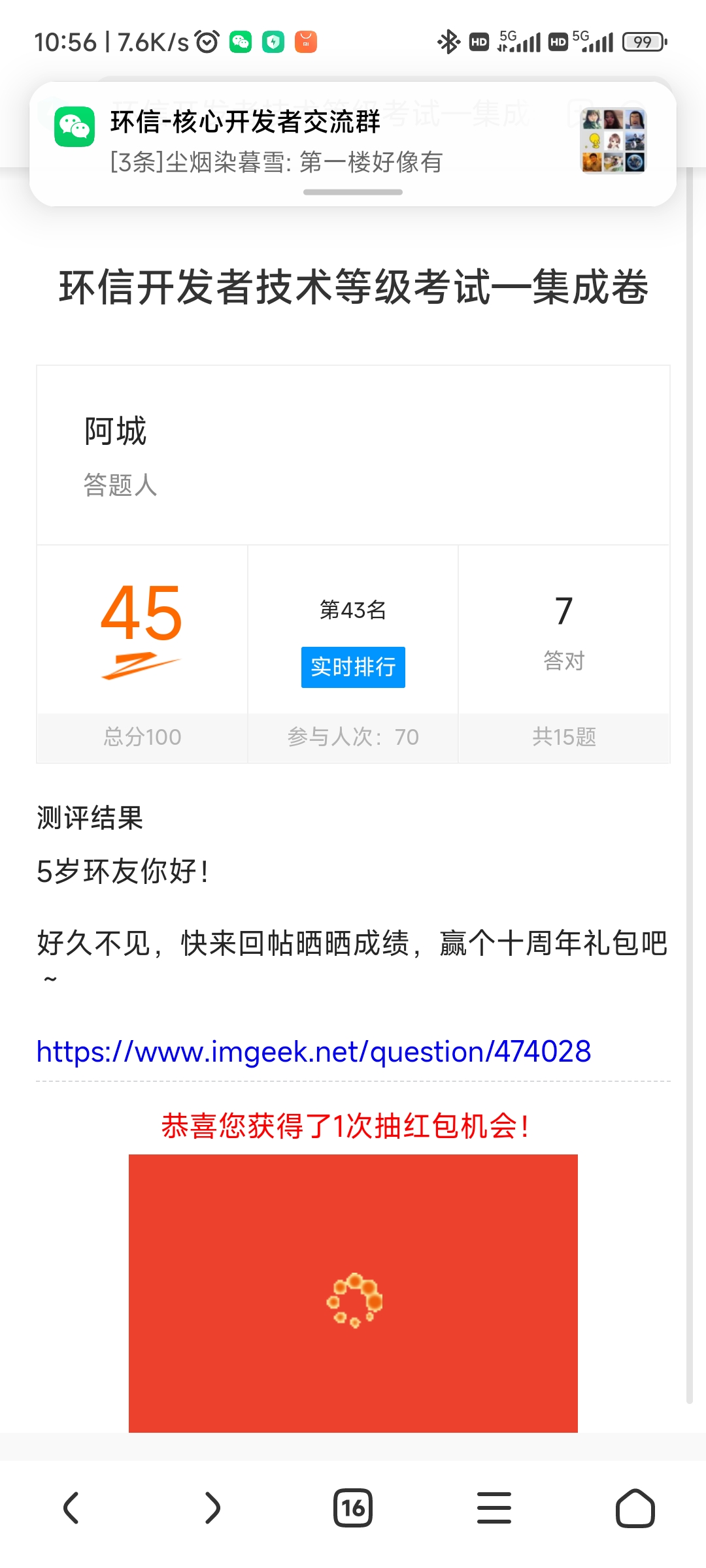Open the WeChat notification from 环信-核心开发者交流群
Viewport: 706px width, 1568px height.
[x=353, y=144]
